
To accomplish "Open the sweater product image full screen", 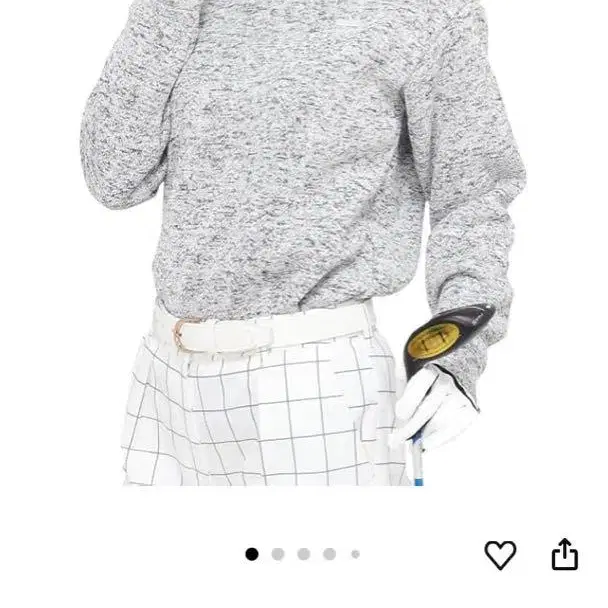I will (304, 243).
